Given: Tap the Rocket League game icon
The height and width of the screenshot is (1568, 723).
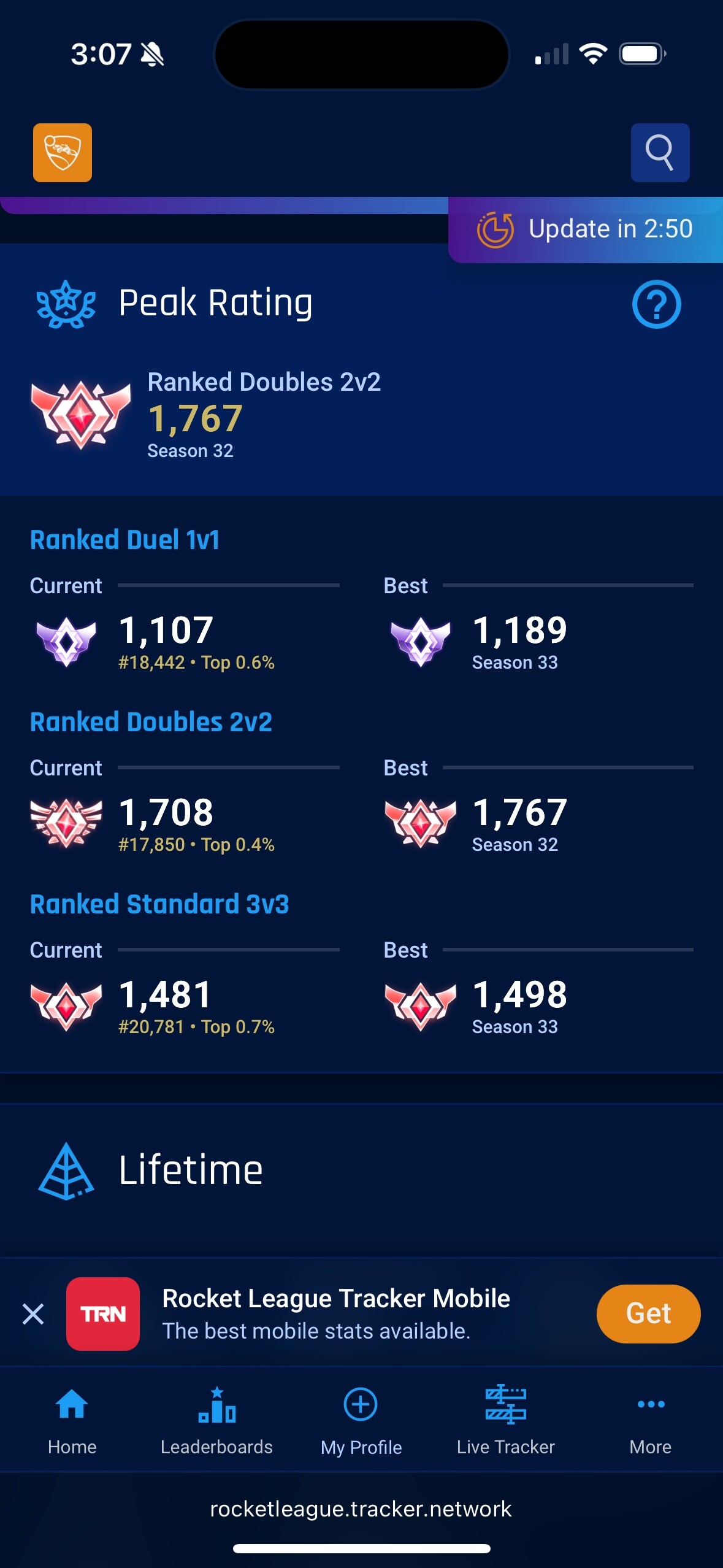Looking at the screenshot, I should click(63, 153).
